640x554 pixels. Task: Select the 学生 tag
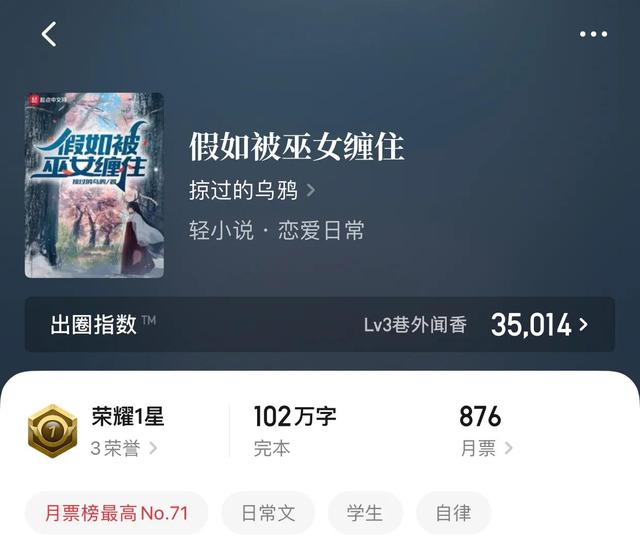[x=365, y=513]
